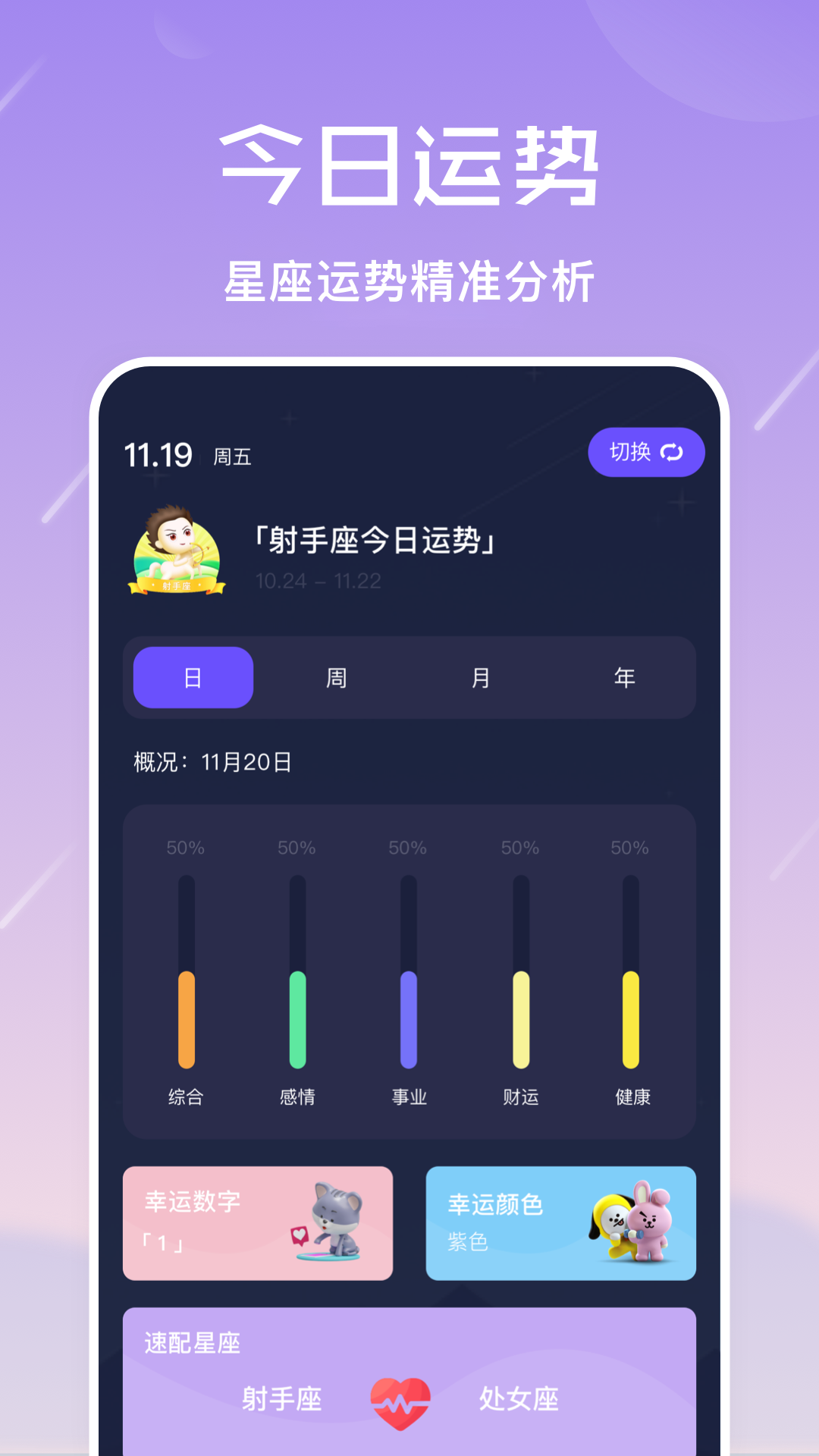Image resolution: width=819 pixels, height=1456 pixels.
Task: Switch to the 周 weekly tab
Action: (336, 677)
